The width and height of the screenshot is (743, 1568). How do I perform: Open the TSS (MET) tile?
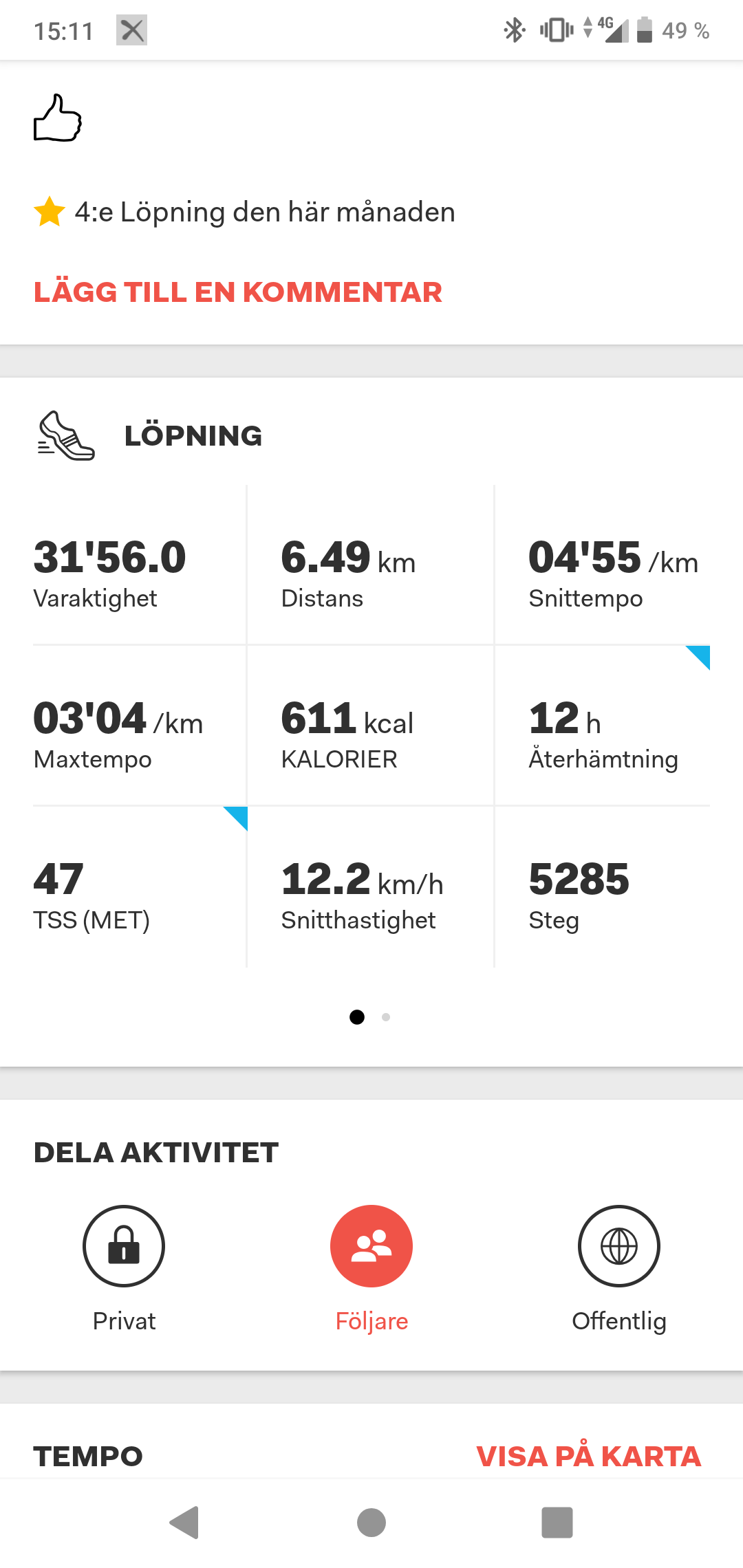[140, 887]
